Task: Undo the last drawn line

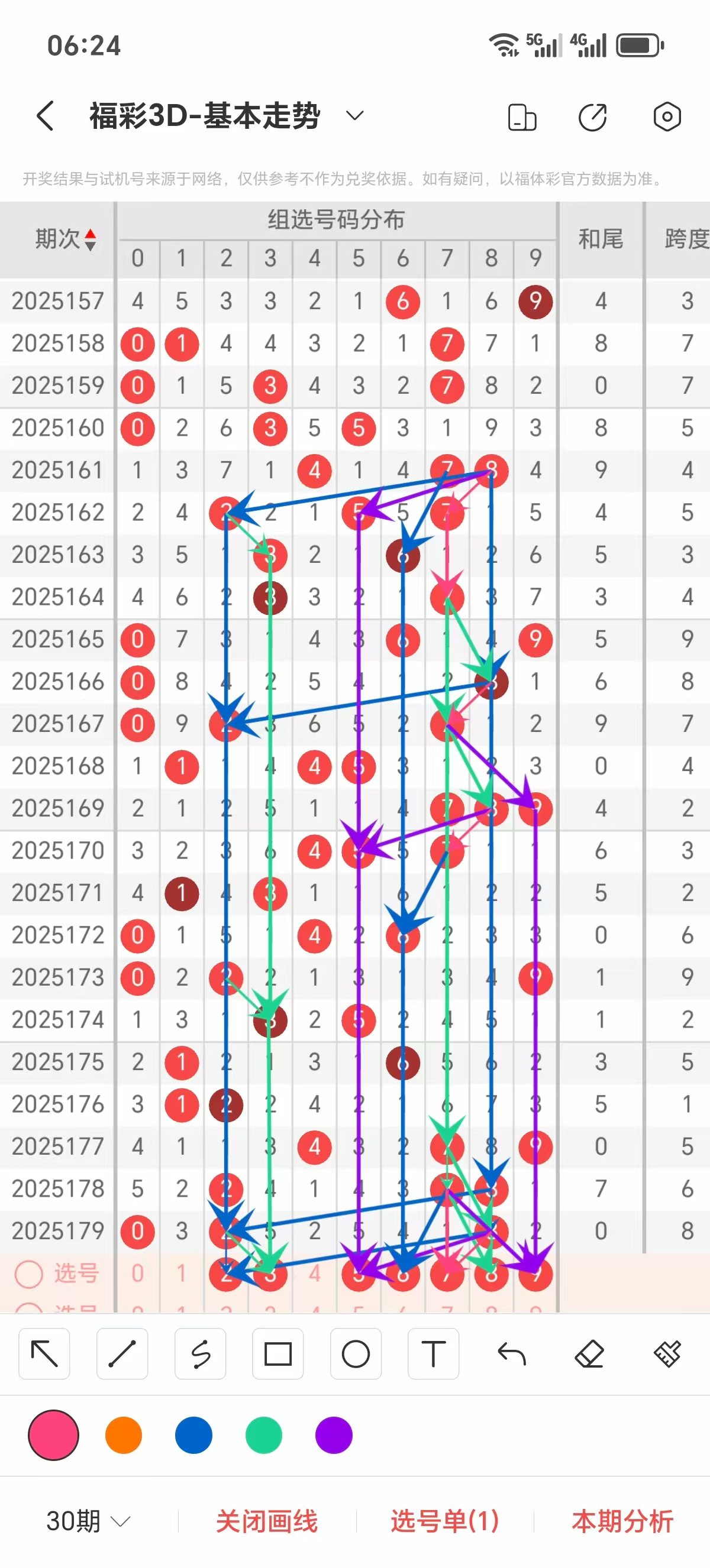Action: pos(511,1355)
